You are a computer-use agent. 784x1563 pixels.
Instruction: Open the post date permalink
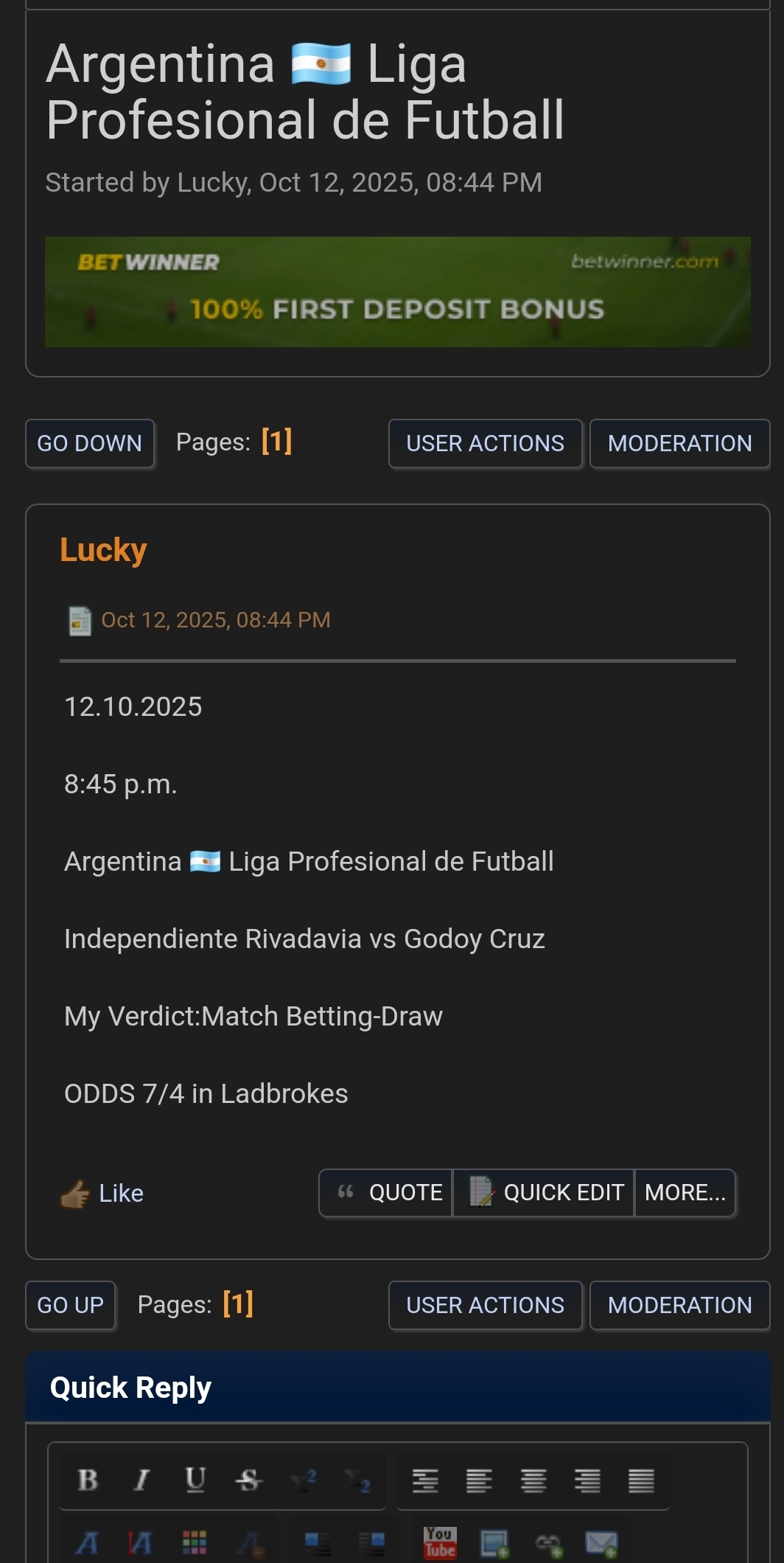[215, 620]
